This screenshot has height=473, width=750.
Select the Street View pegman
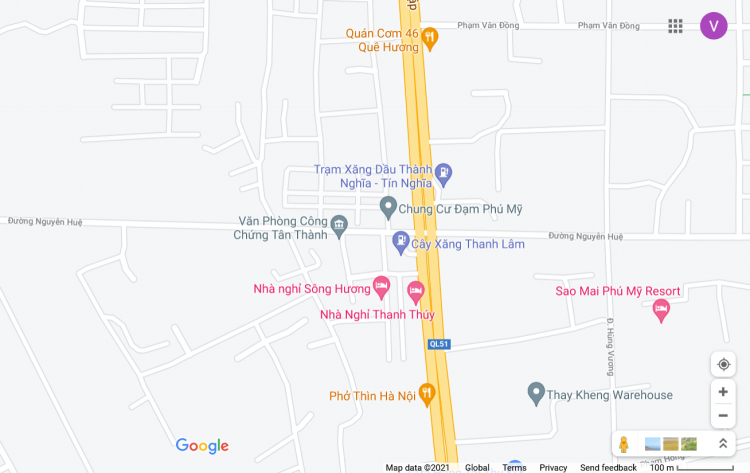pos(624,444)
